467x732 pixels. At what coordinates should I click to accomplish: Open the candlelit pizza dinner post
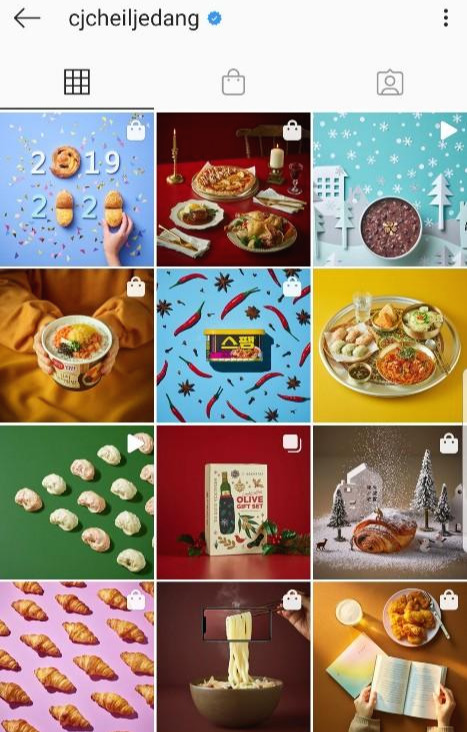[234, 189]
